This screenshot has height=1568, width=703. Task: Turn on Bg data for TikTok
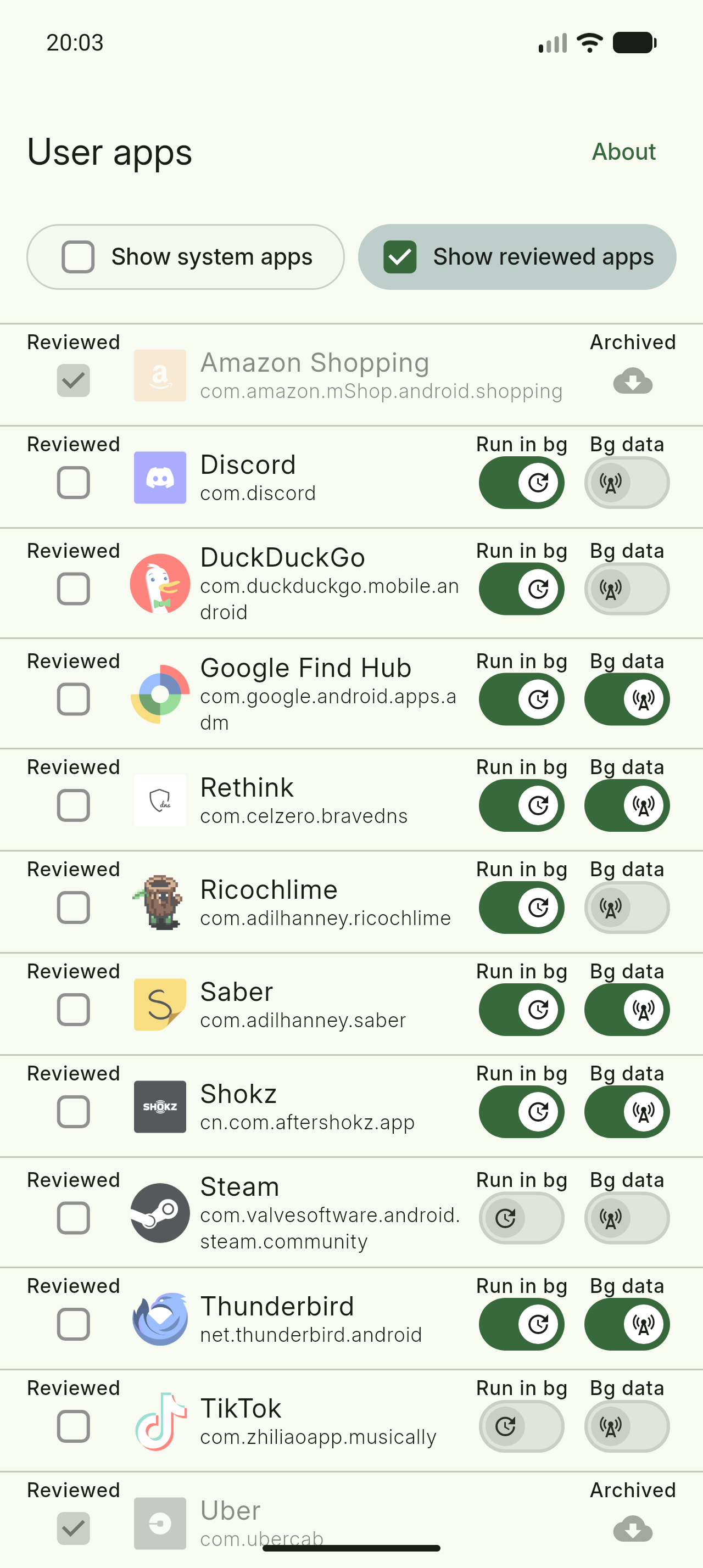pyautogui.click(x=626, y=1426)
